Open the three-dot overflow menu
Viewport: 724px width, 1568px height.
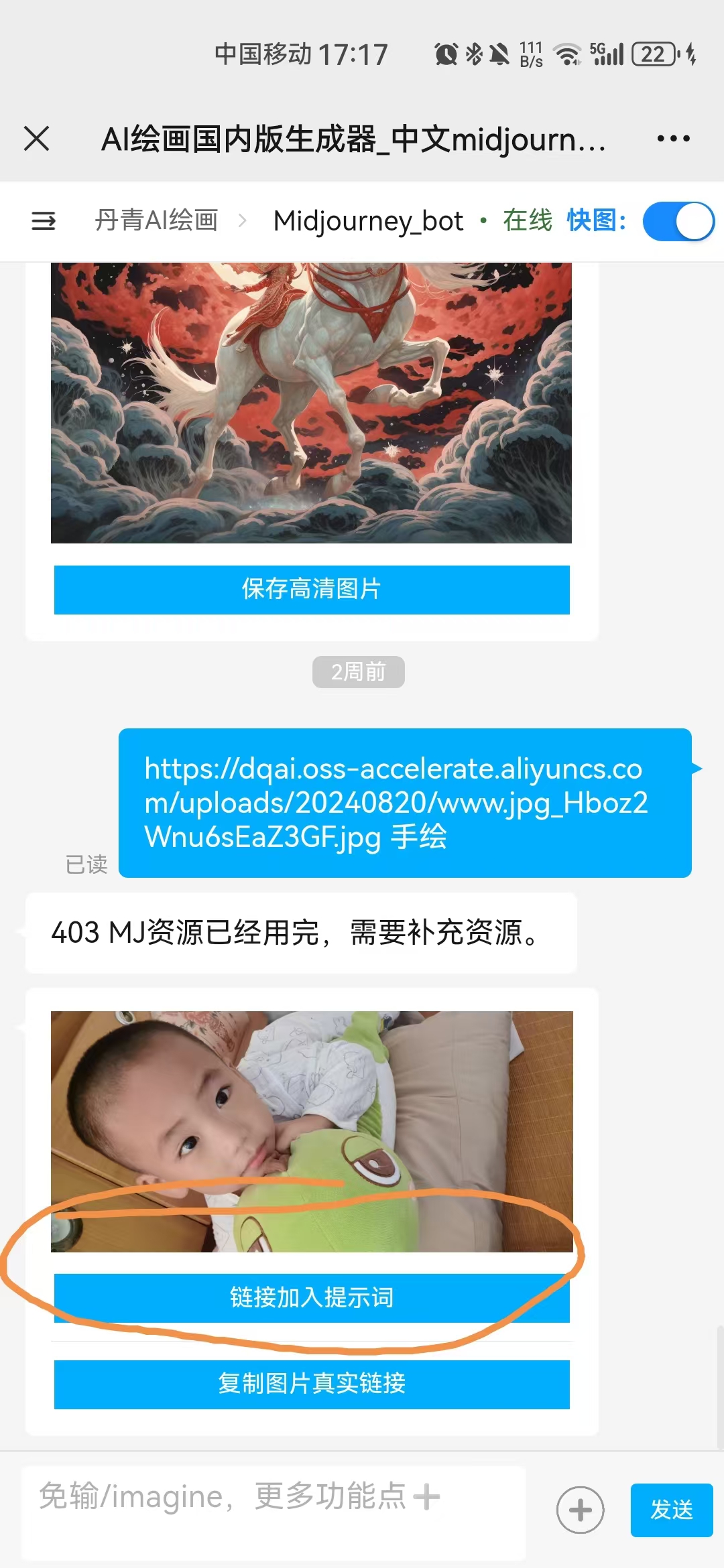click(x=673, y=139)
